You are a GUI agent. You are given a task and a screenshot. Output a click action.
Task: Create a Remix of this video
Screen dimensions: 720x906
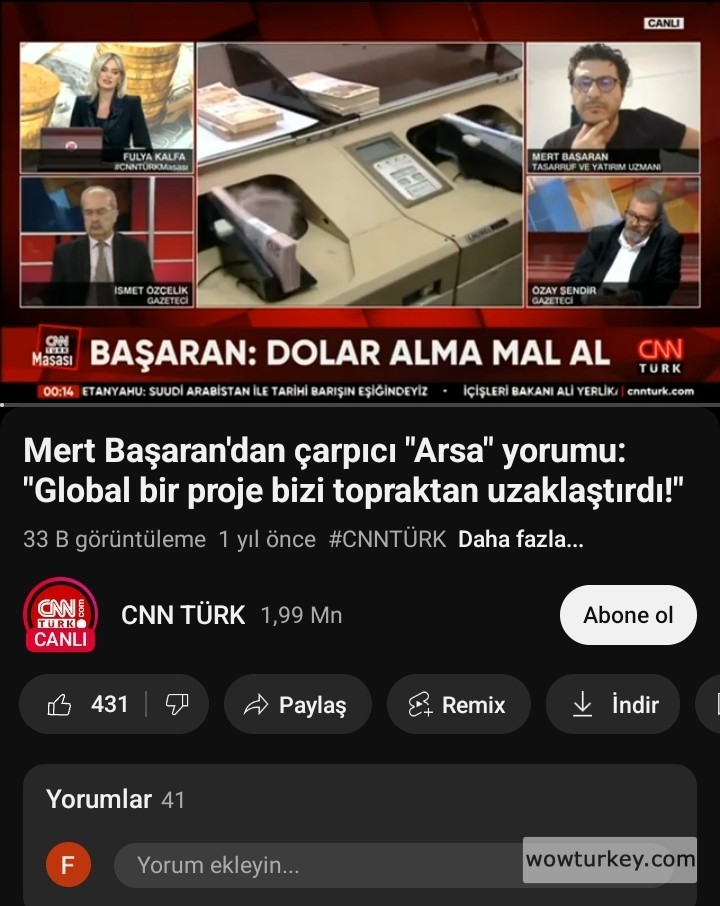coord(458,705)
